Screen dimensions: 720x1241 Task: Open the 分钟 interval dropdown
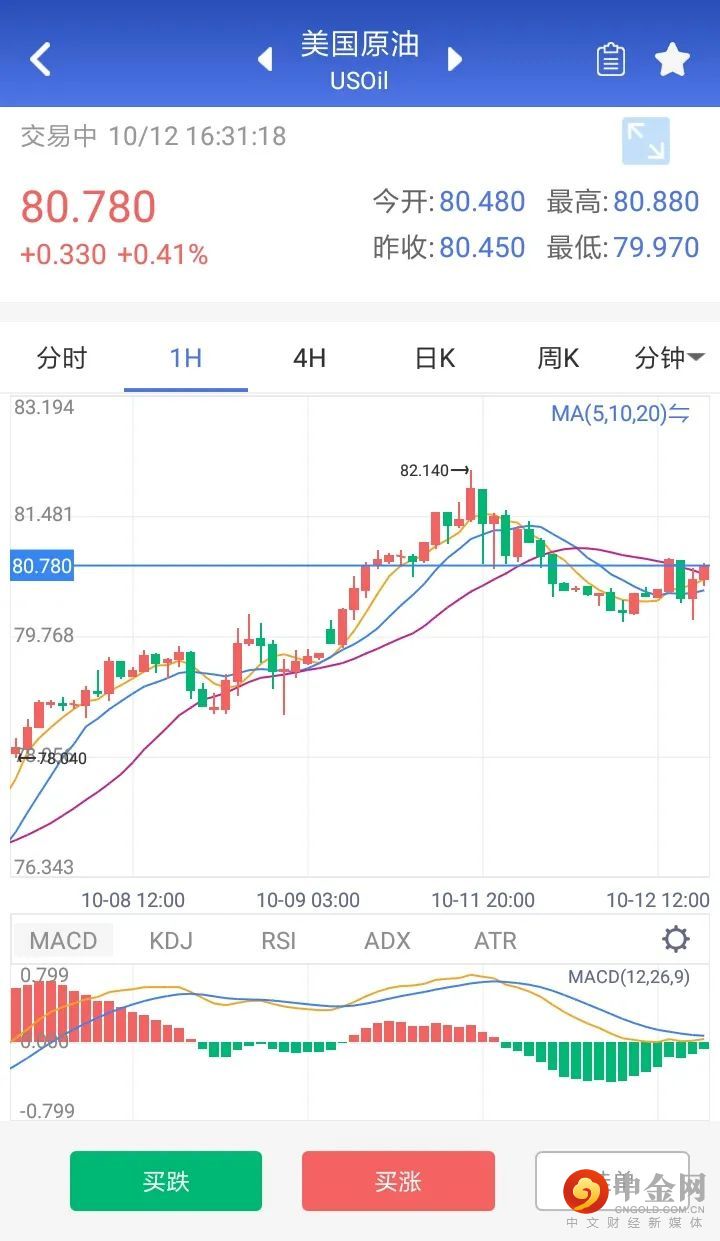pos(669,358)
